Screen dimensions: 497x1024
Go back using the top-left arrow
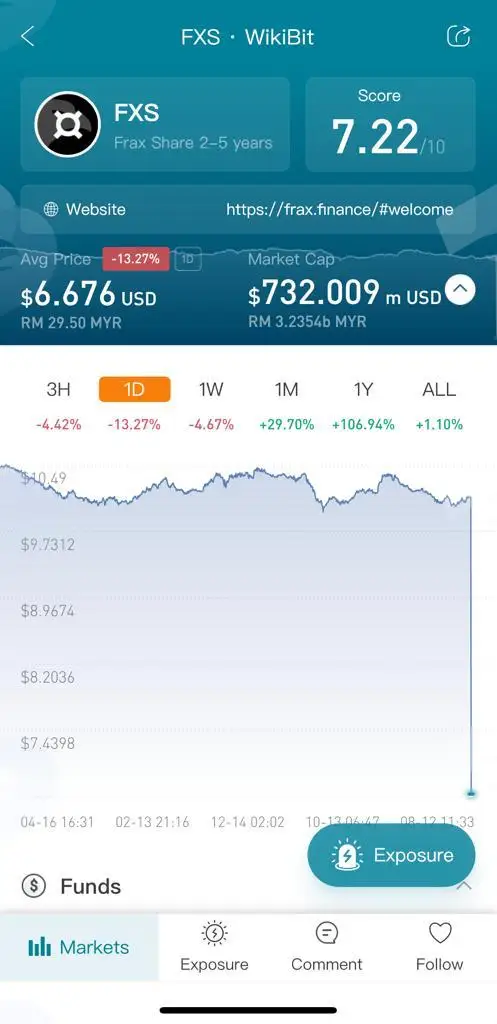(27, 37)
